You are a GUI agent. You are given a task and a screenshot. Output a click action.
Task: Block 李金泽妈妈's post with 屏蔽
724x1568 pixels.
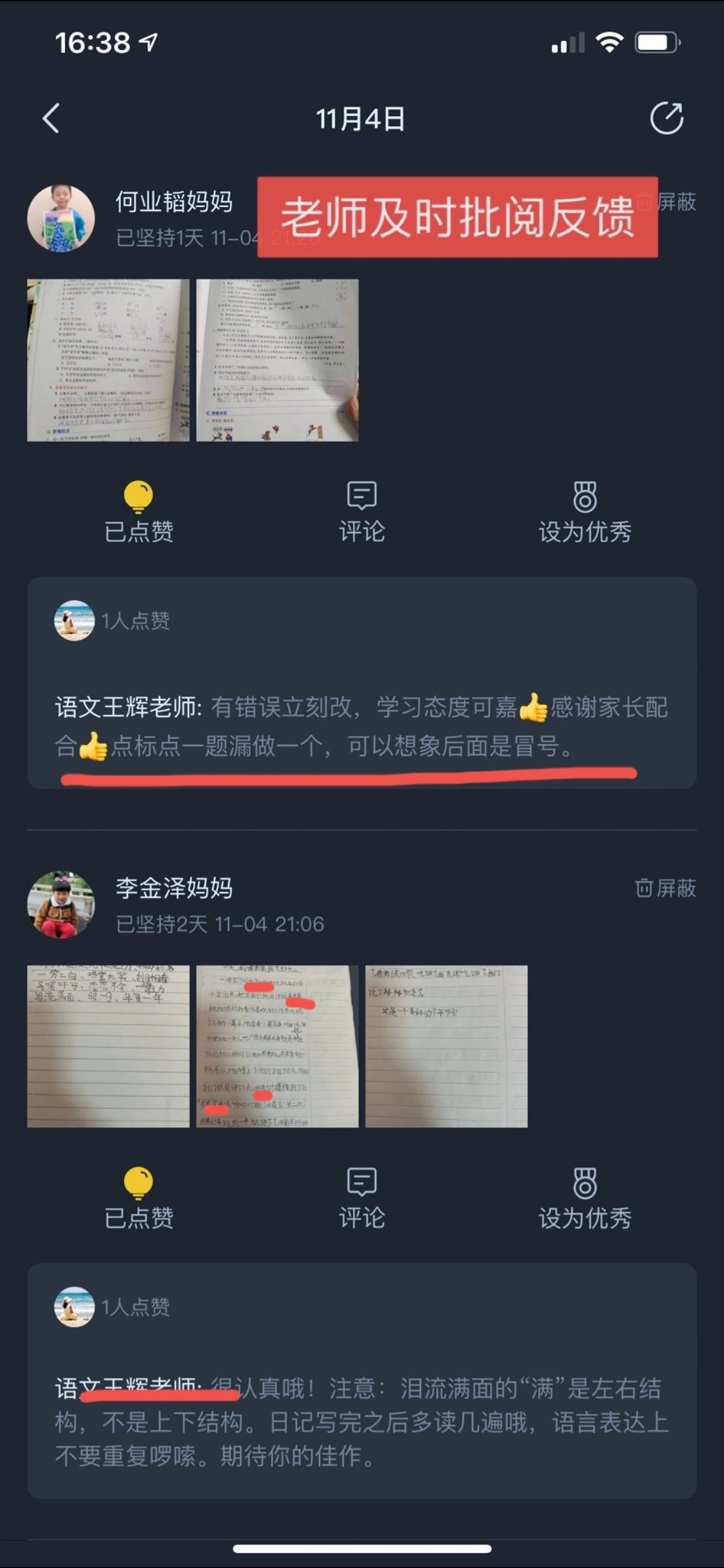point(665,888)
